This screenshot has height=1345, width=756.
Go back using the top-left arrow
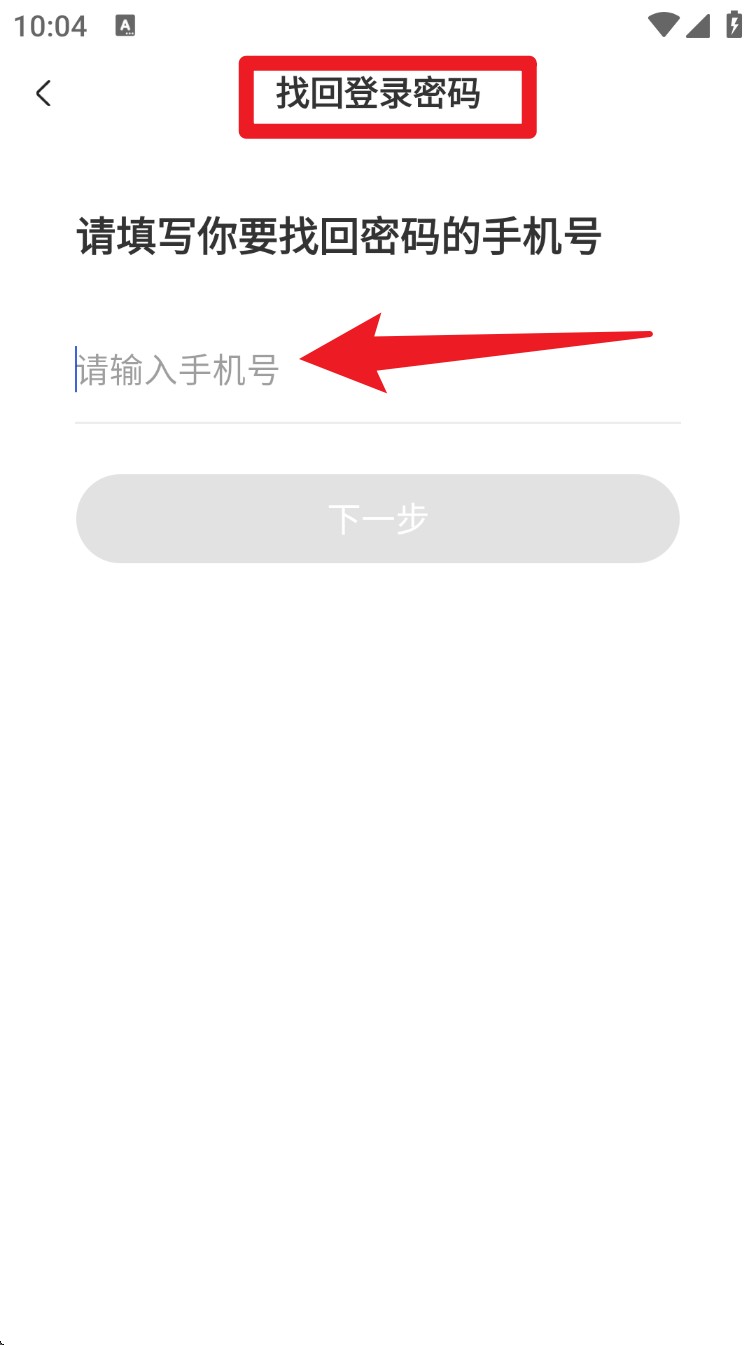(x=43, y=94)
